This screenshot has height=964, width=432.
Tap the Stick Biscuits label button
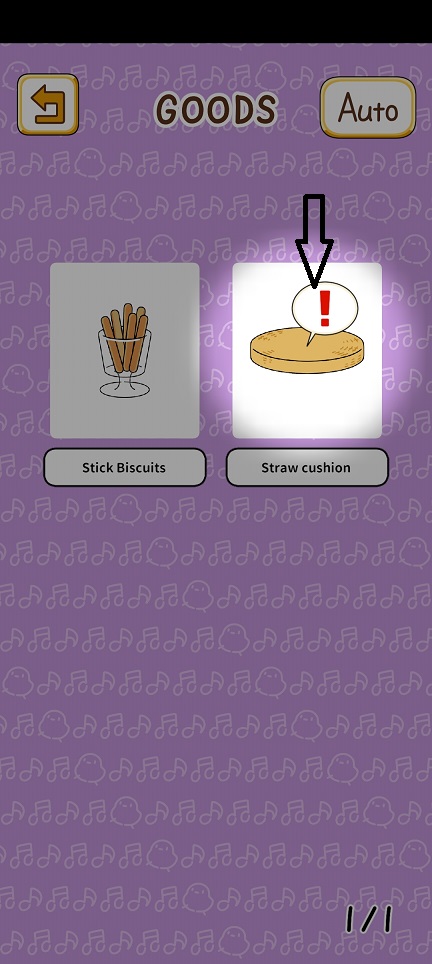click(x=124, y=467)
